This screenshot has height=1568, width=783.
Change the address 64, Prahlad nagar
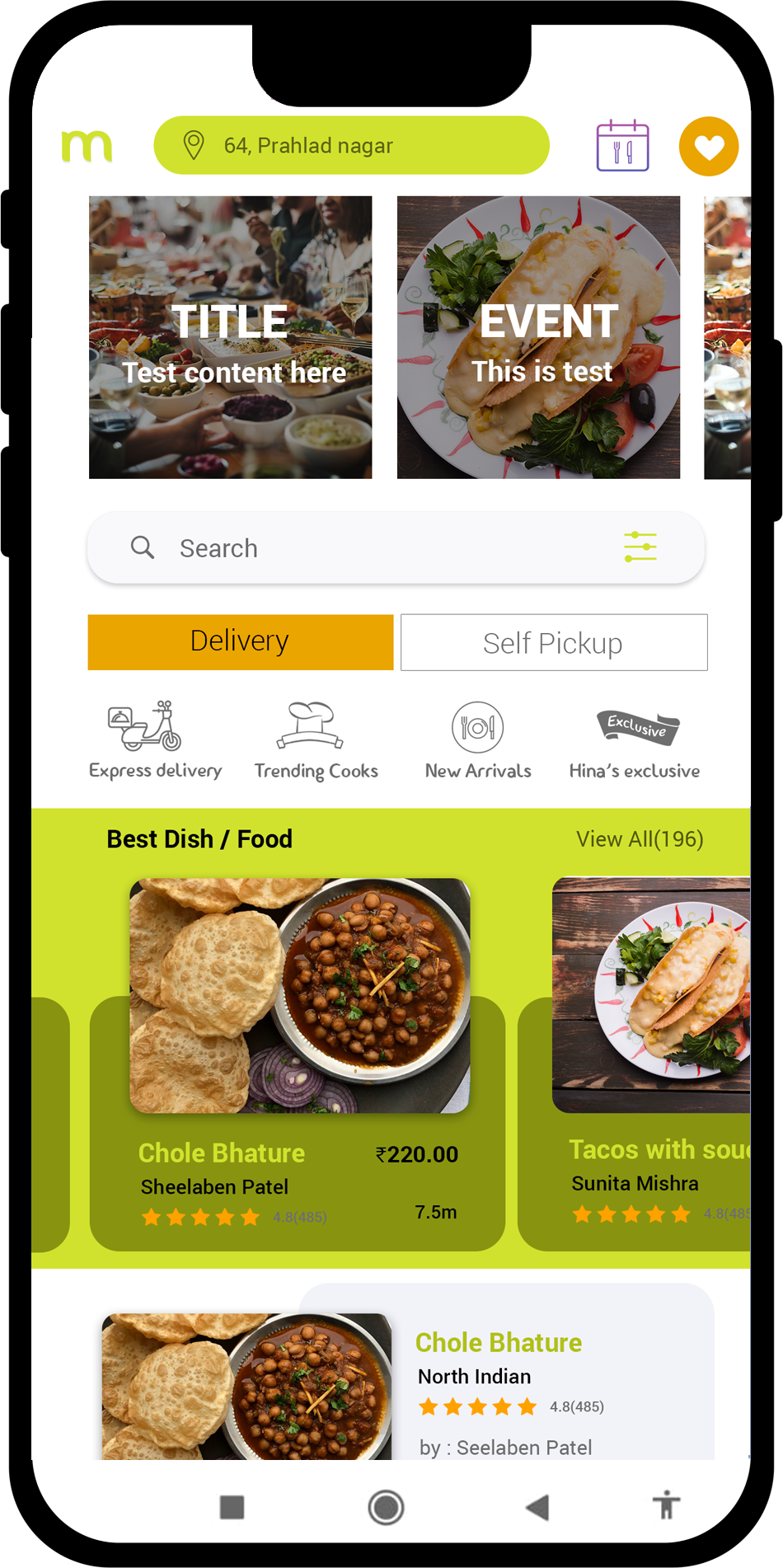click(x=351, y=145)
